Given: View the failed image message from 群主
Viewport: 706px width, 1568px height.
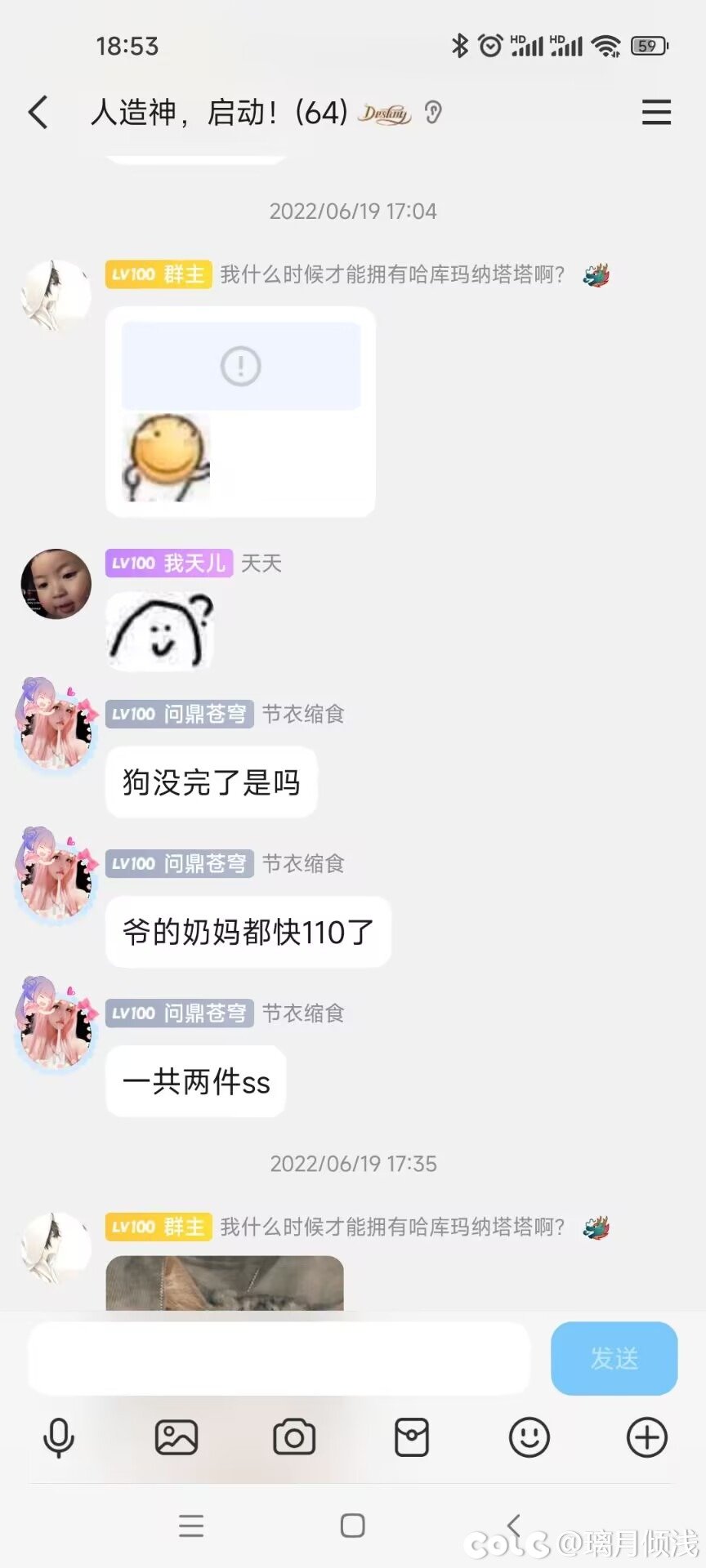Looking at the screenshot, I should pyautogui.click(x=240, y=367).
